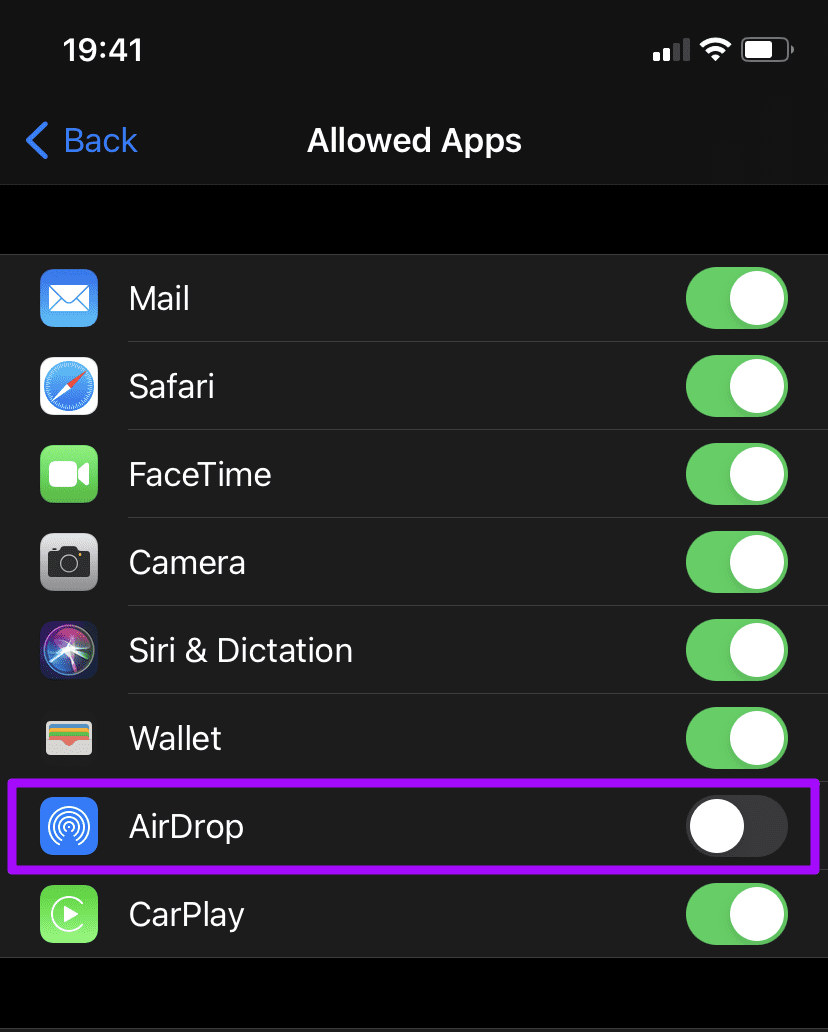
Task: Disable the Mail toggle
Action: (x=736, y=298)
